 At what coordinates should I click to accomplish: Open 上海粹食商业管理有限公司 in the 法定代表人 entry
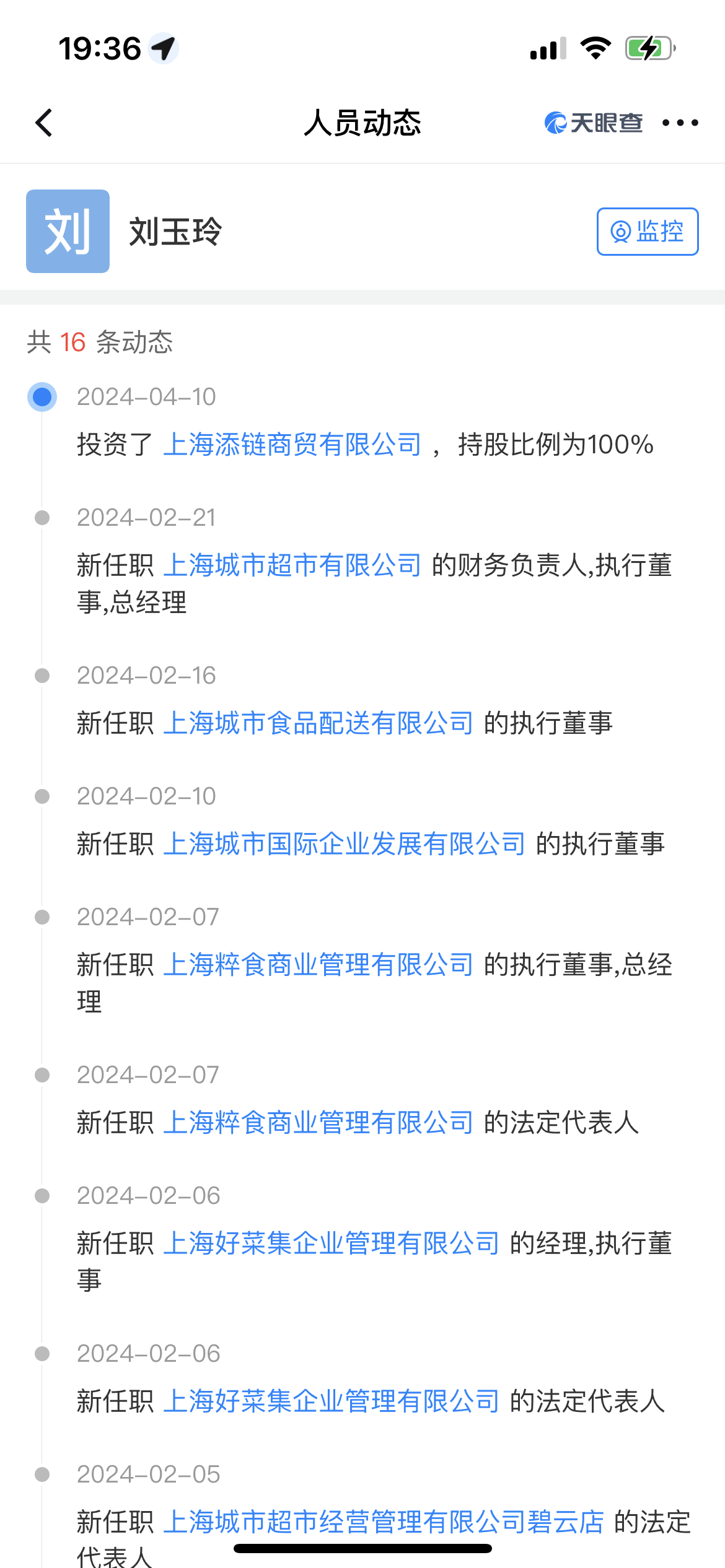pyautogui.click(x=318, y=1123)
